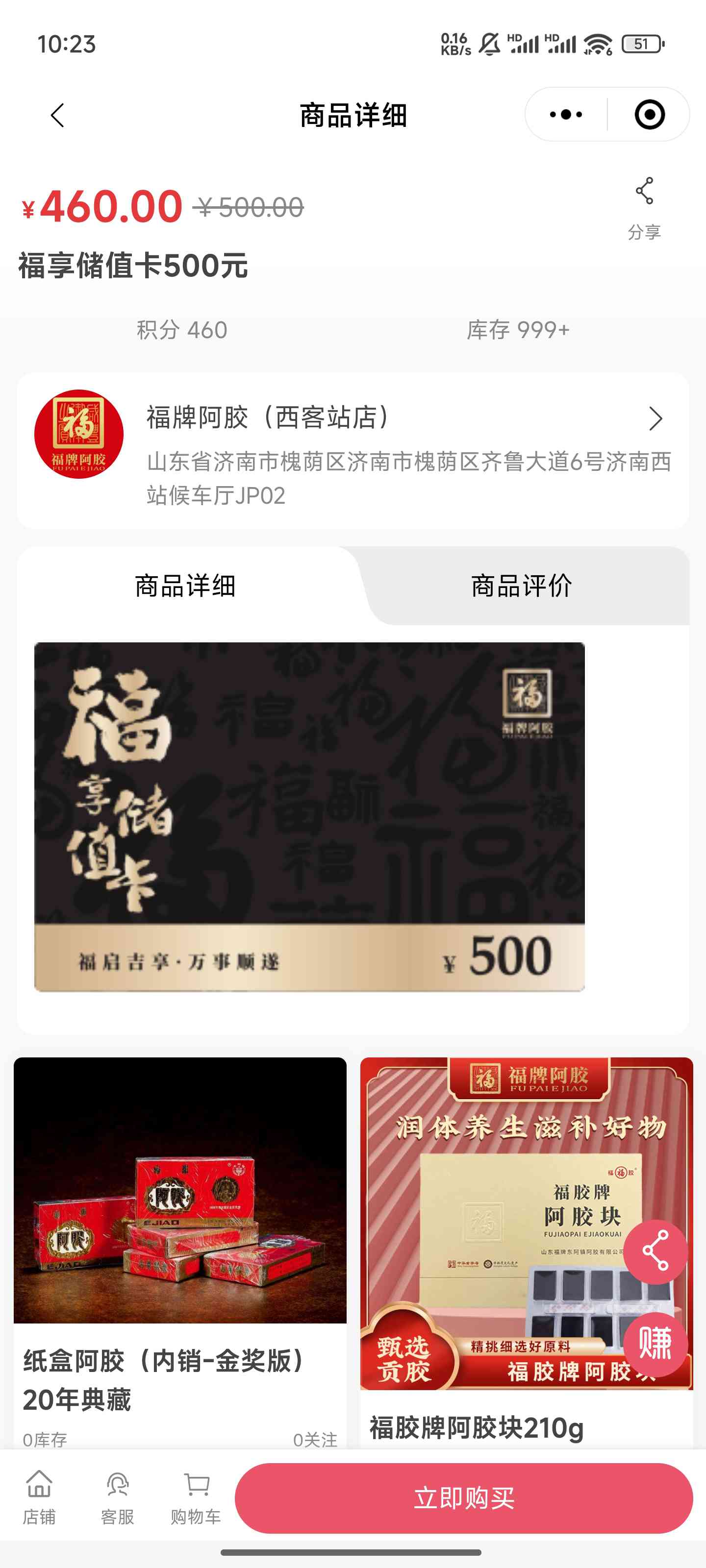Viewport: 706px width, 1568px height.
Task: Go back using the top-left arrow
Action: [57, 115]
